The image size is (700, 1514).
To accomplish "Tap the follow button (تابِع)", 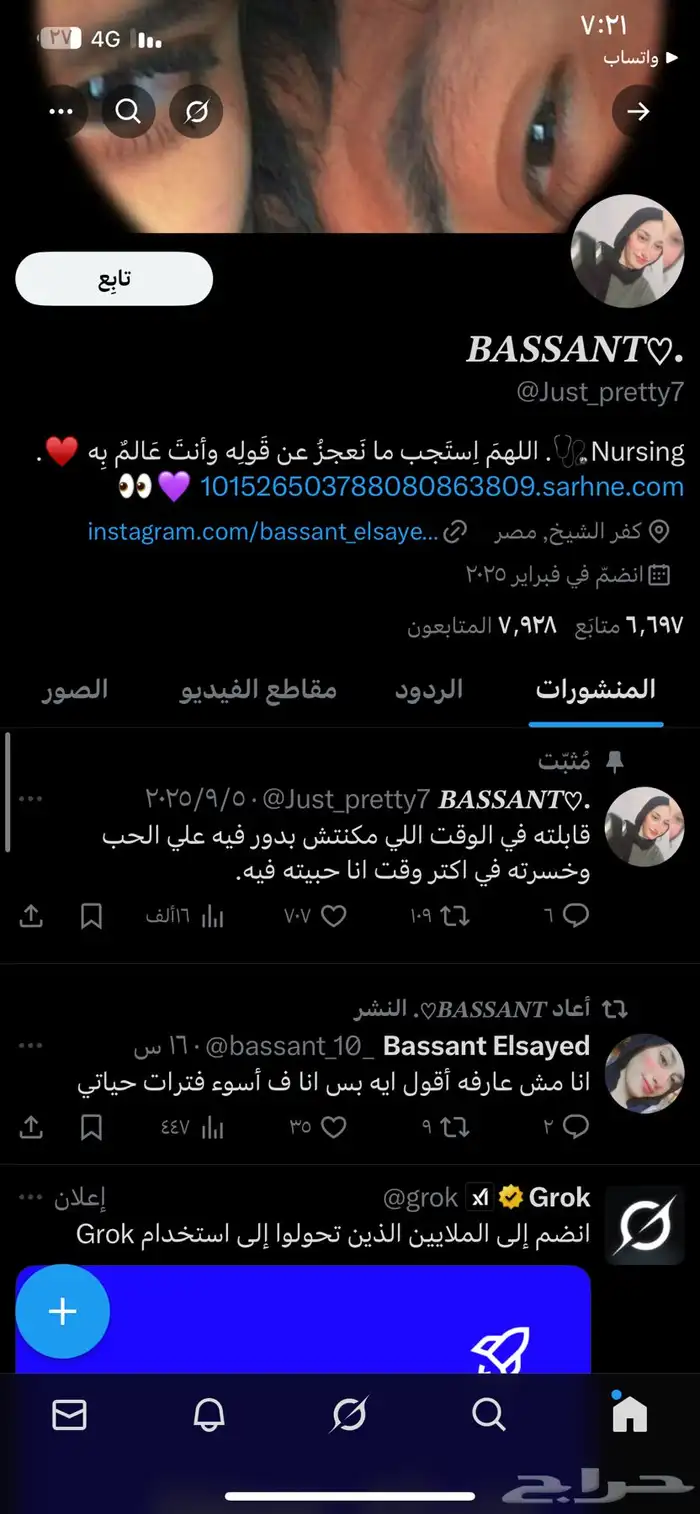I will [x=114, y=279].
